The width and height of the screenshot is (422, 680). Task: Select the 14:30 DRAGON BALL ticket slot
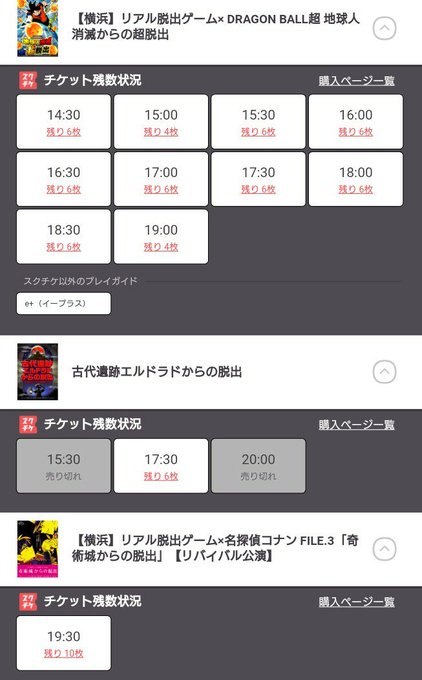tap(64, 122)
